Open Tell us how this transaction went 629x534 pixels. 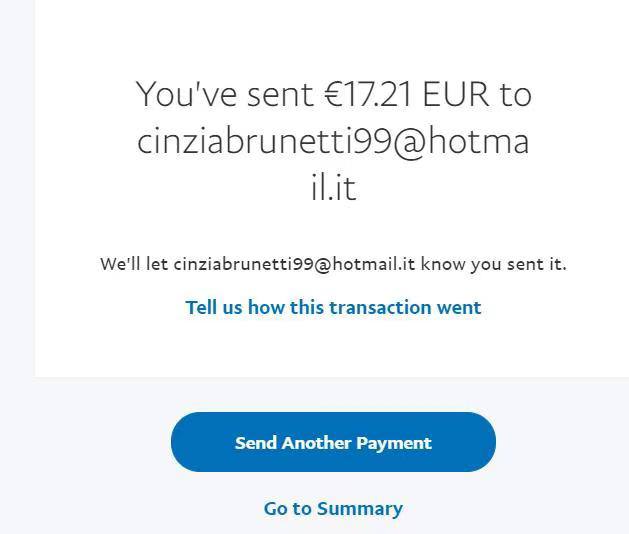(x=333, y=307)
